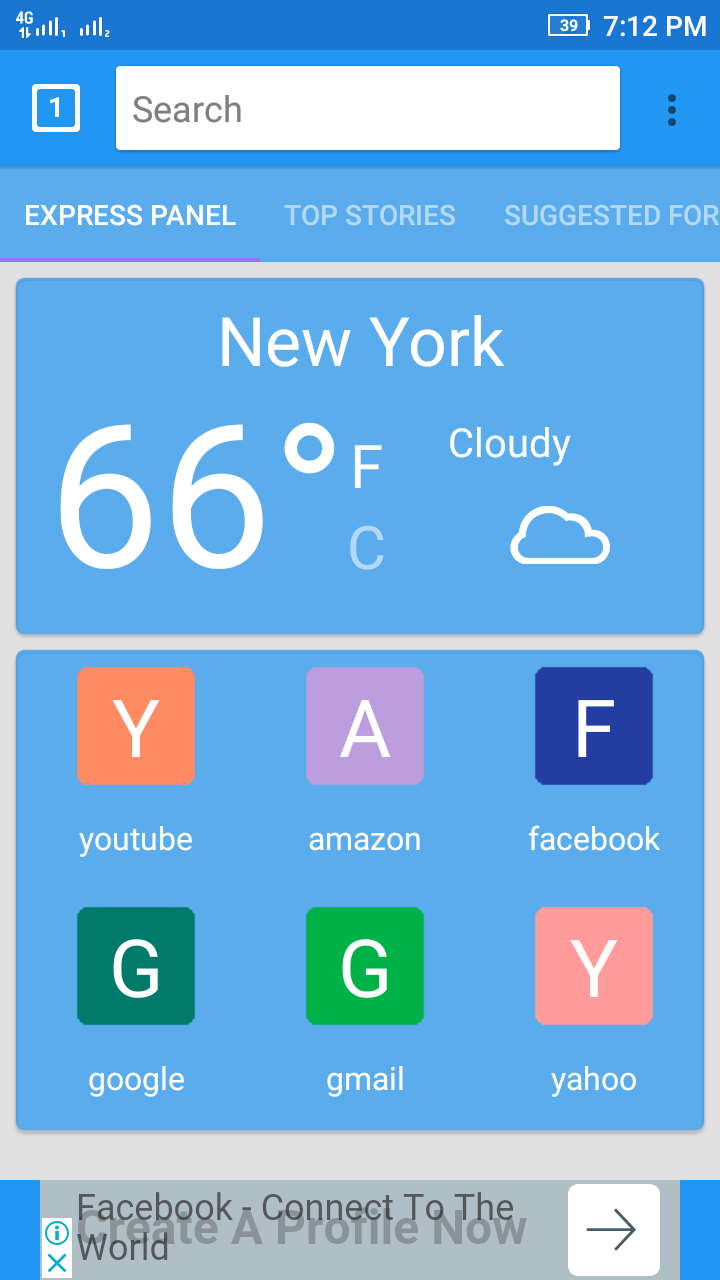
Task: Switch temperature unit to Celsius
Action: (x=367, y=548)
